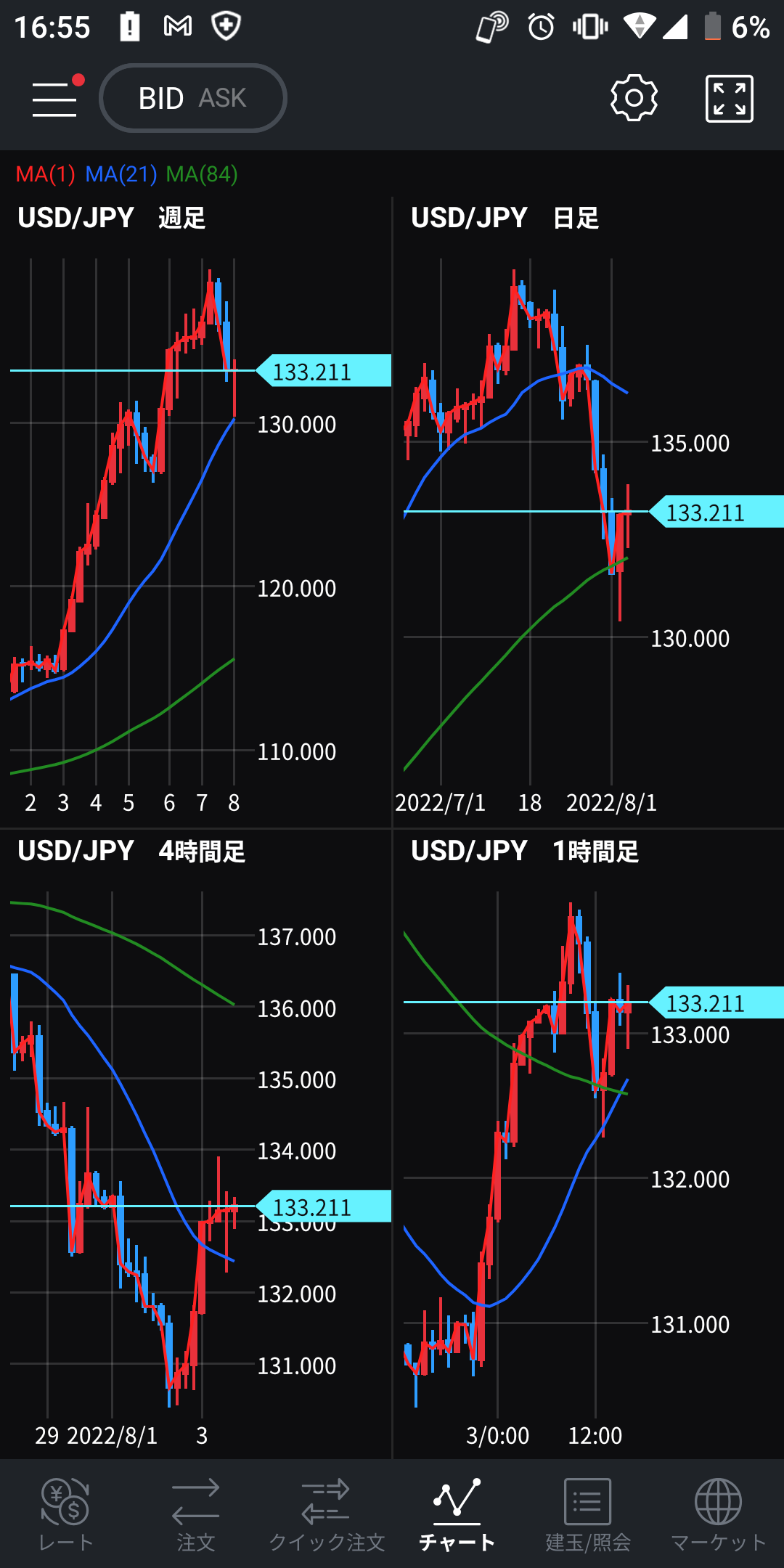Open the 建玉/照会 tab
The height and width of the screenshot is (1568, 784).
[x=588, y=1514]
